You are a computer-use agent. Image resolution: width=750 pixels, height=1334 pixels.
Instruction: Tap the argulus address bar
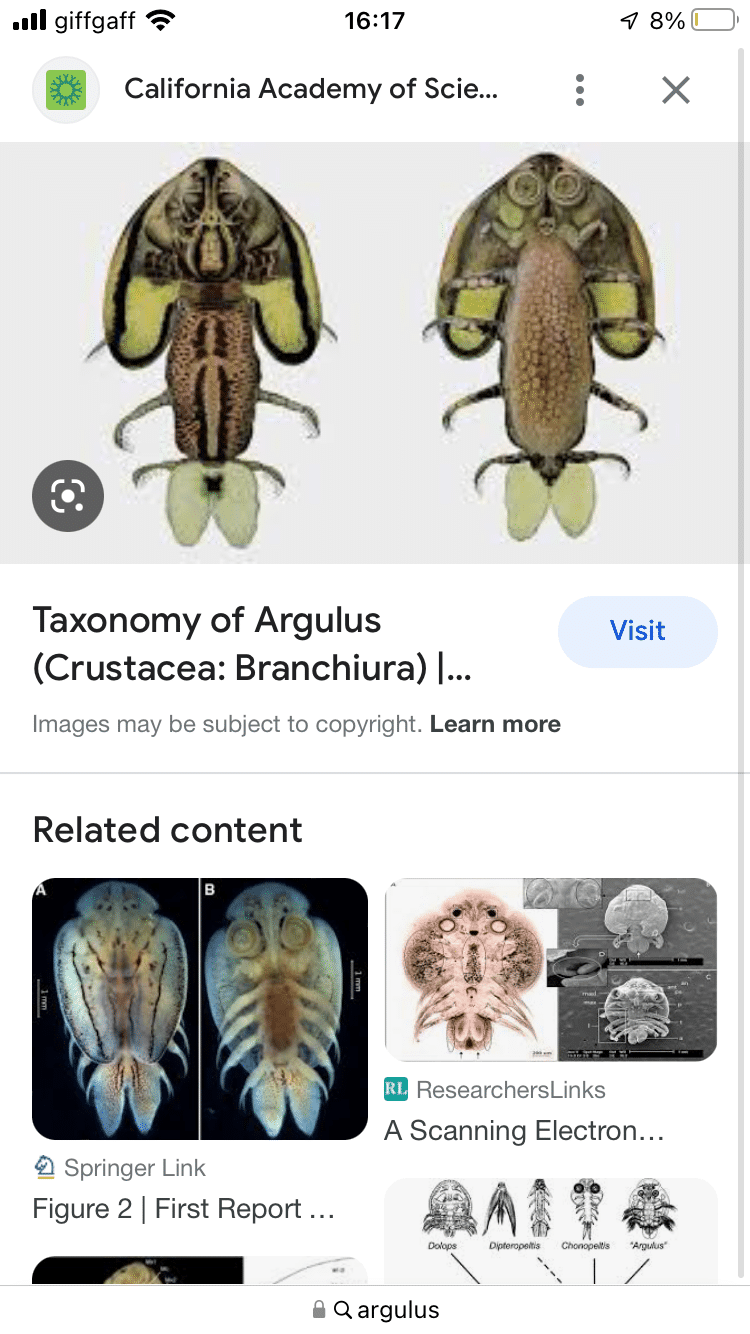(x=375, y=1309)
